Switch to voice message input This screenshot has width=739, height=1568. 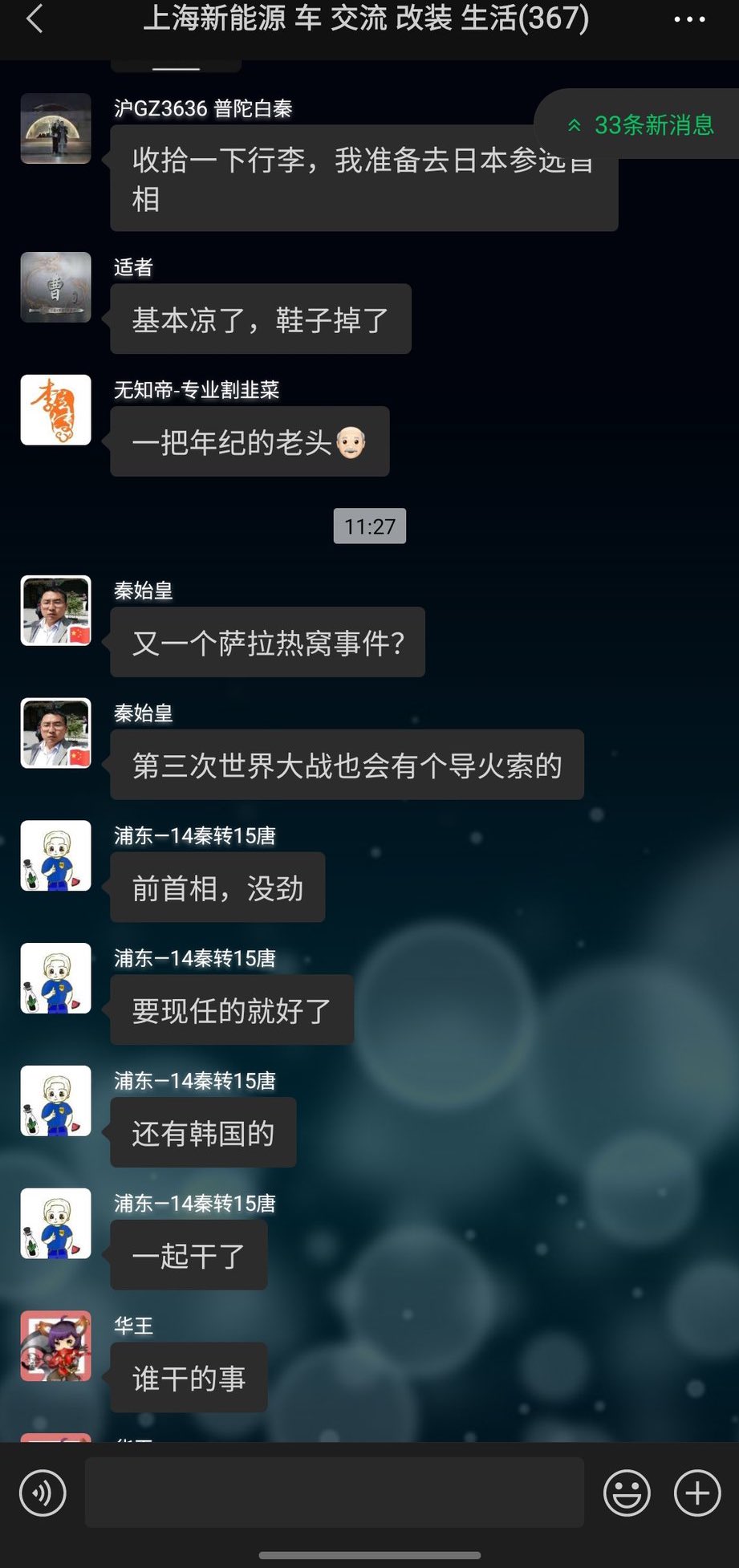tap(43, 1493)
